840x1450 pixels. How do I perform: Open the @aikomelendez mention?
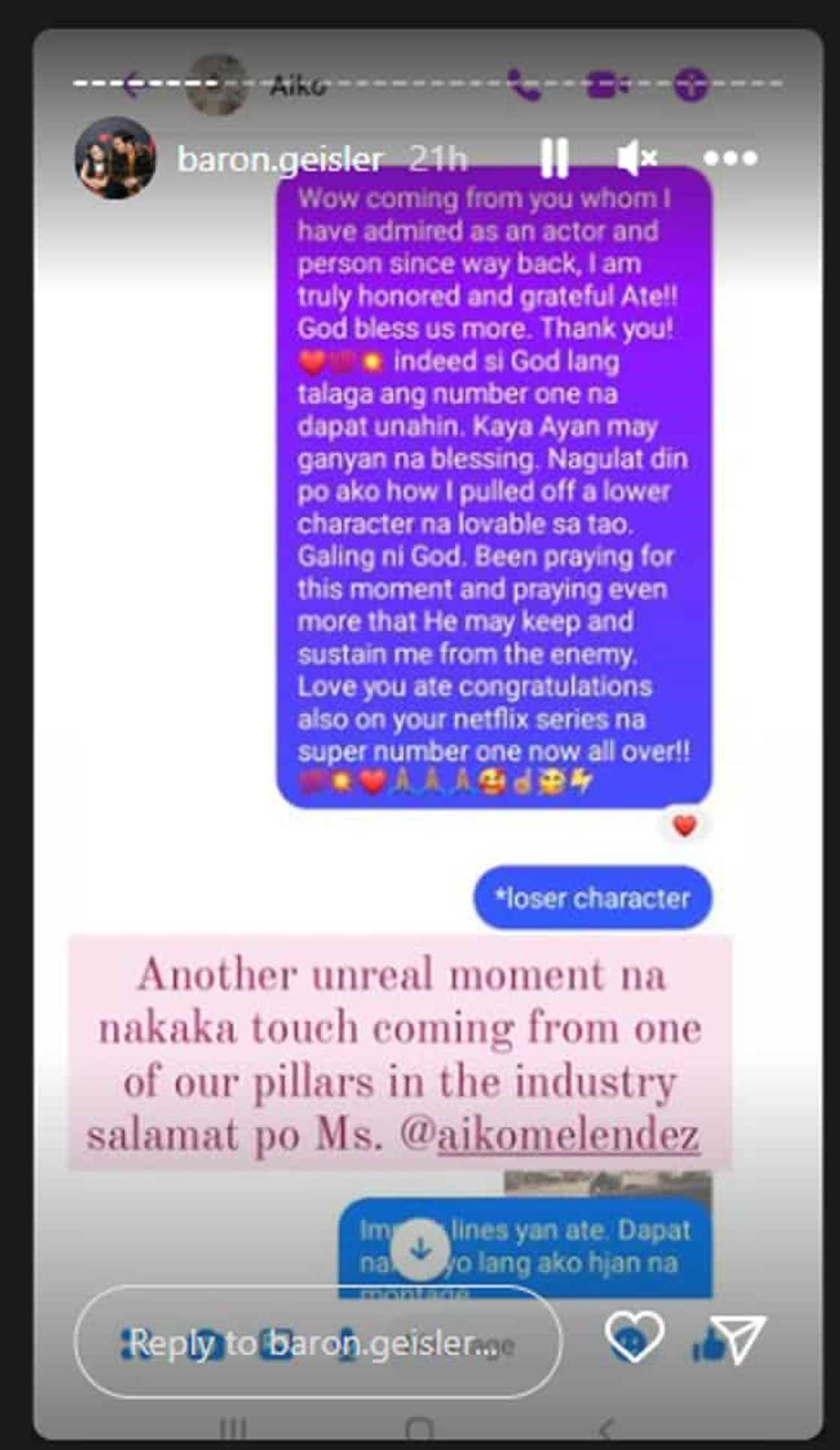point(568,1135)
